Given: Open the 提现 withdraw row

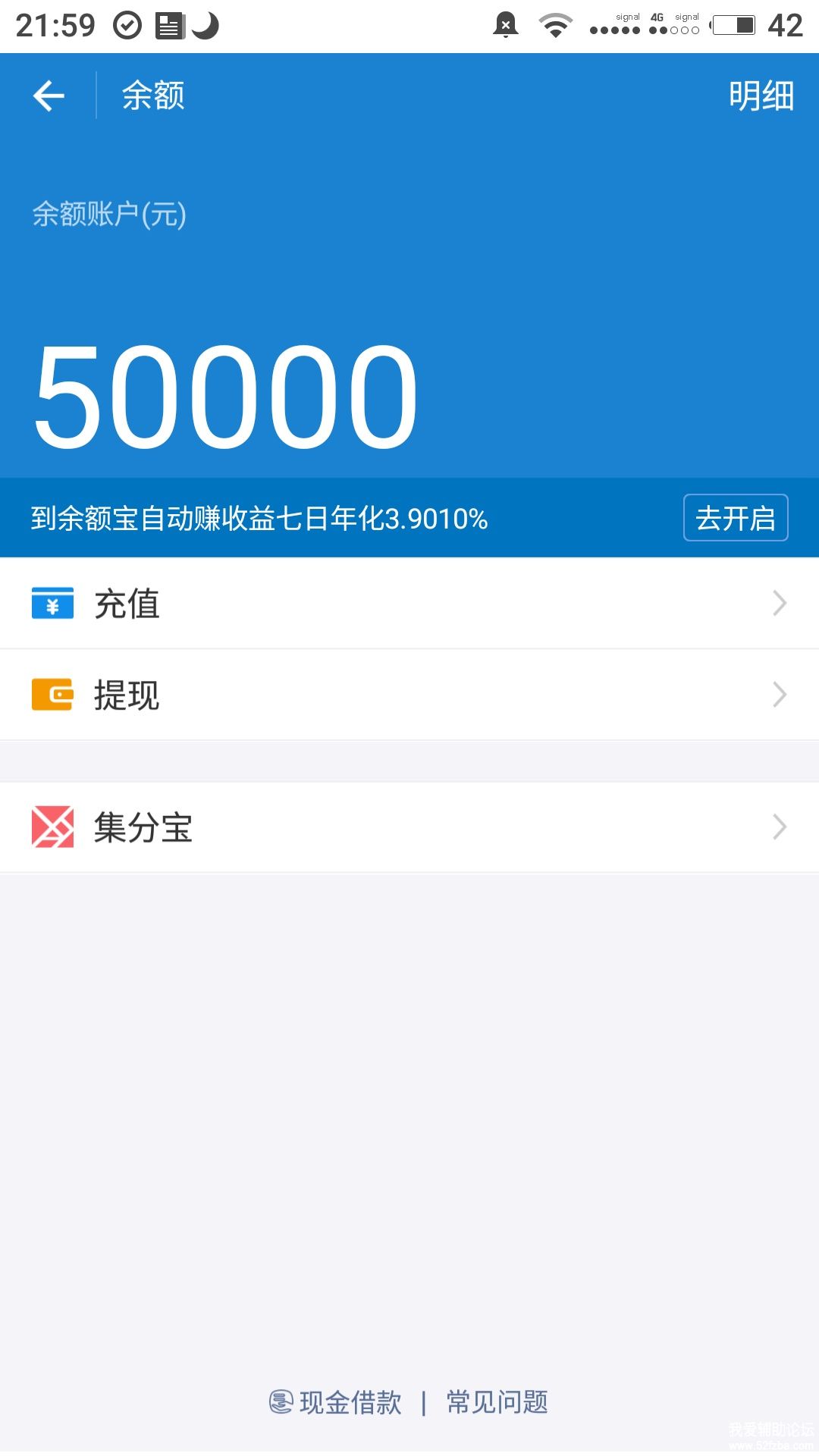Looking at the screenshot, I should click(409, 695).
